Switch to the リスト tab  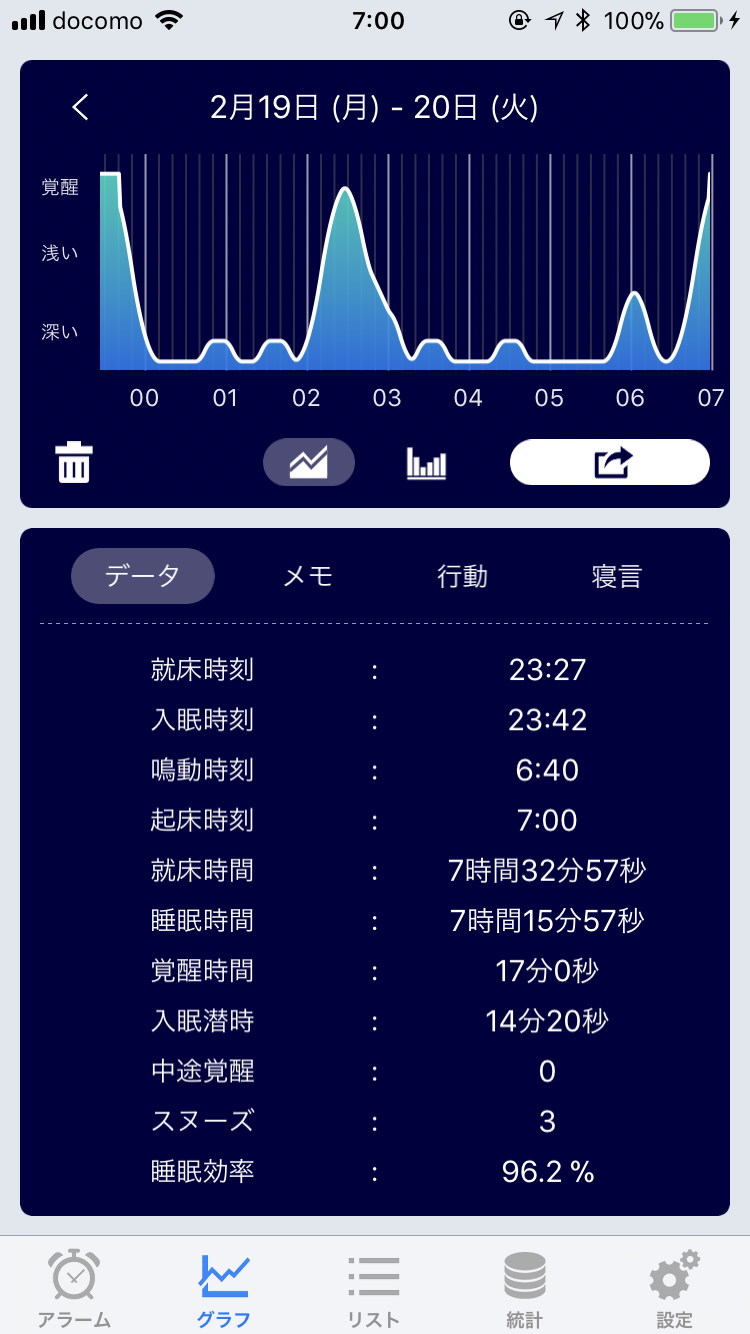(374, 1288)
